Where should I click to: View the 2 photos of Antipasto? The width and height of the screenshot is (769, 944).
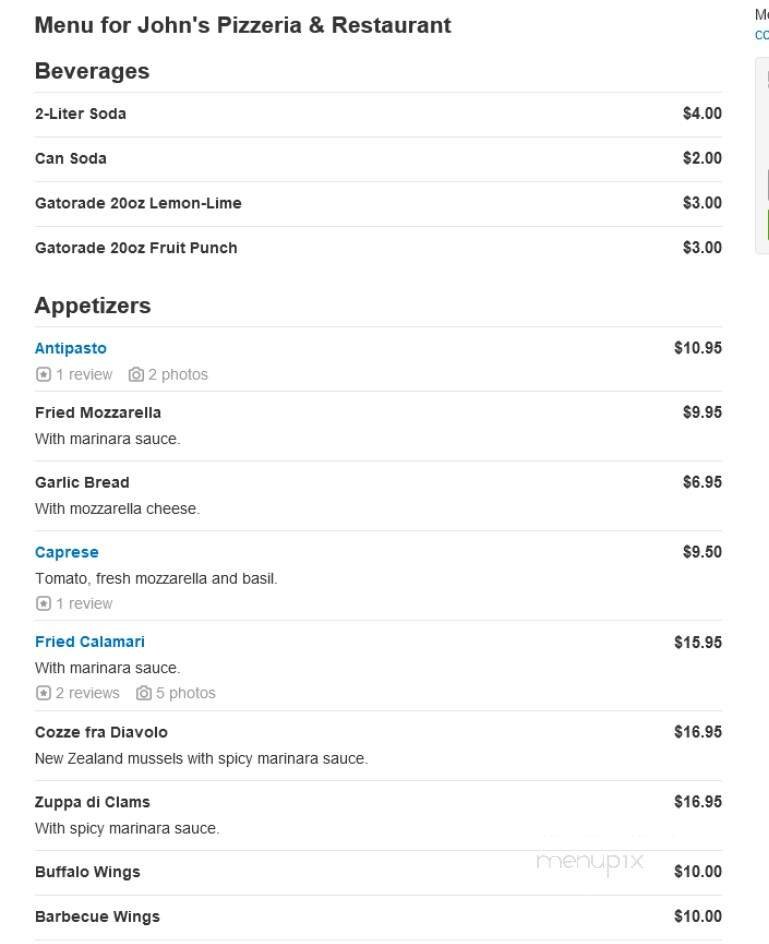click(x=176, y=374)
